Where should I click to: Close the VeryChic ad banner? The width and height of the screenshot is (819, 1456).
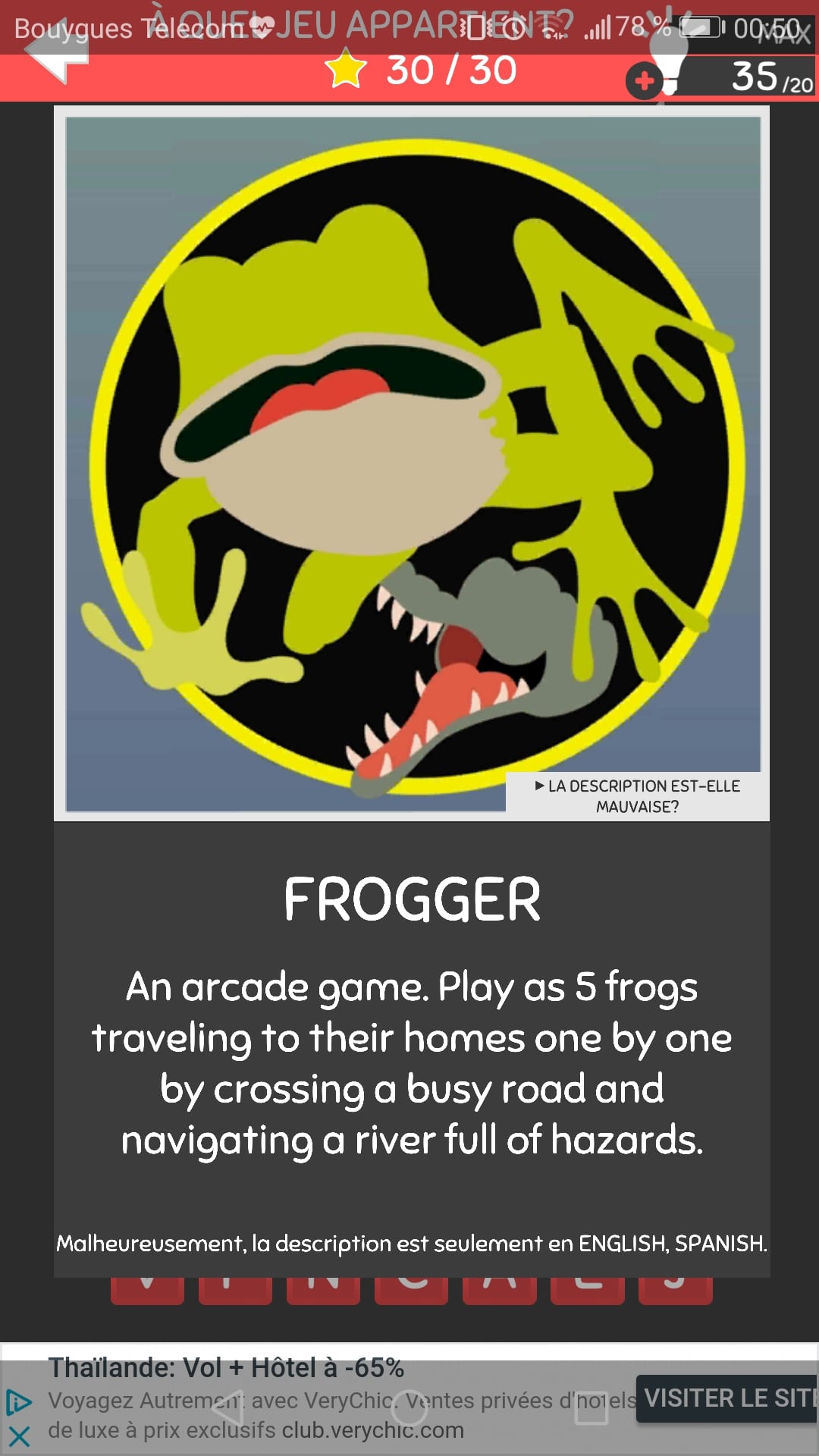19,1436
